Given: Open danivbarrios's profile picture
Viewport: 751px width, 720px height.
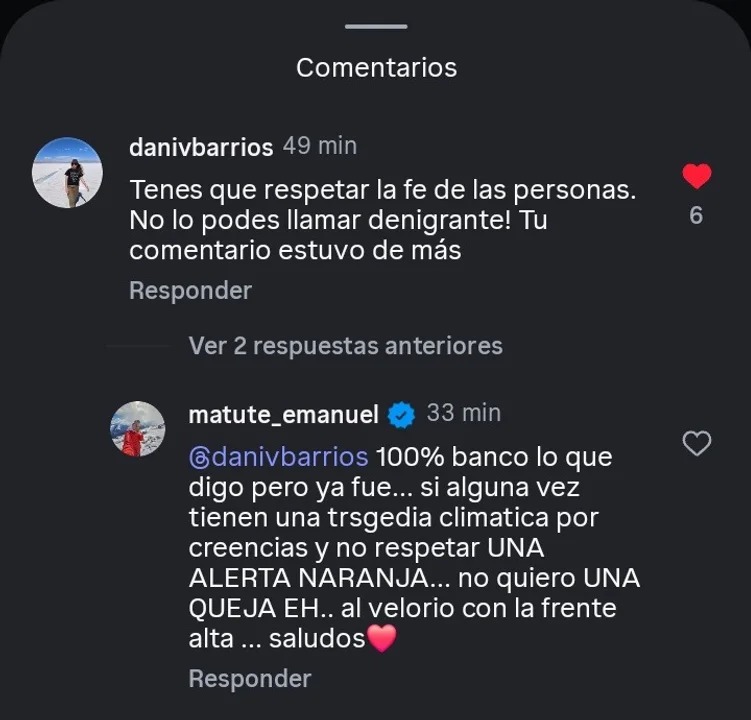Looking at the screenshot, I should click(68, 172).
